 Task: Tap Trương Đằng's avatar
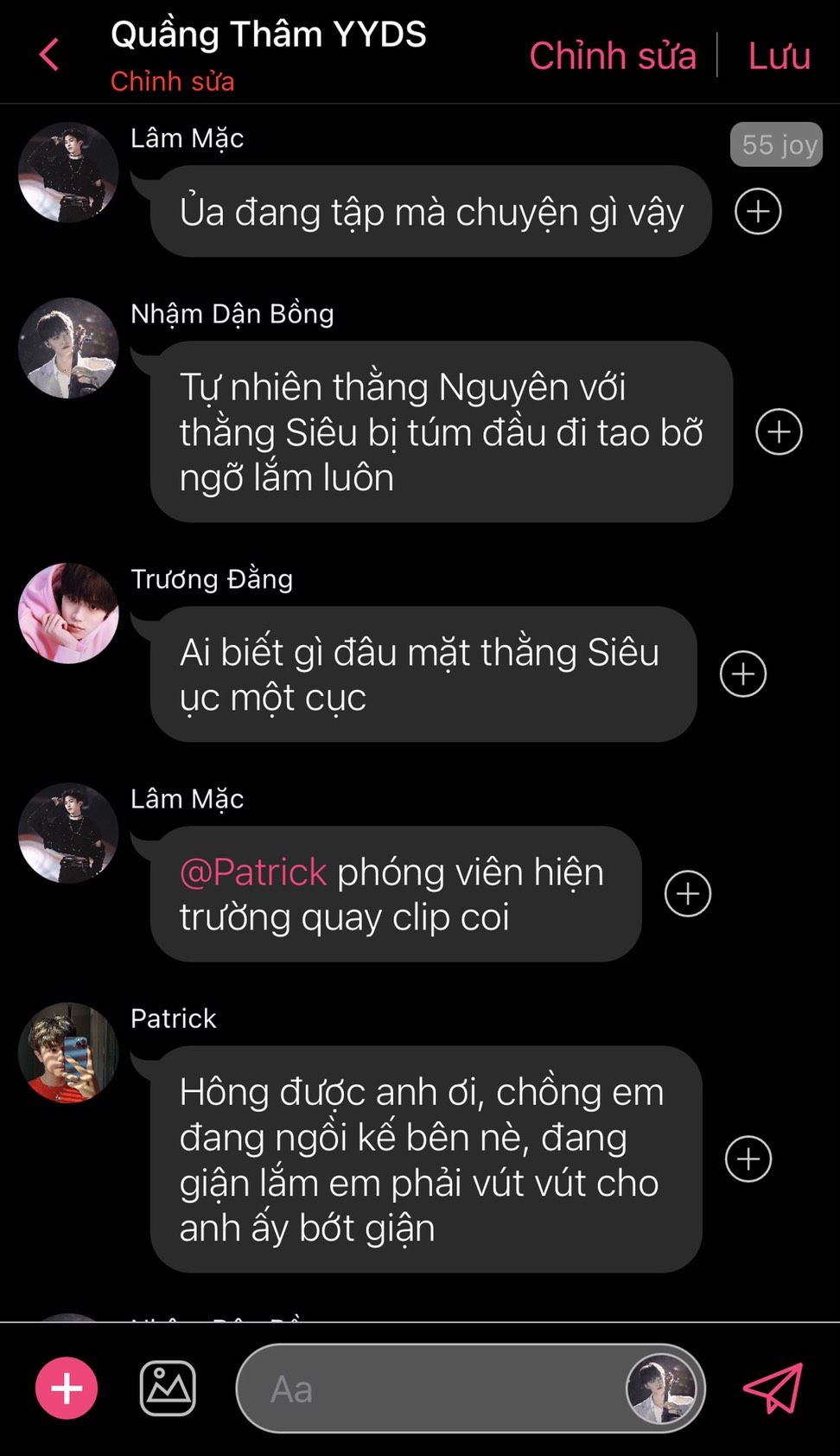pos(68,613)
